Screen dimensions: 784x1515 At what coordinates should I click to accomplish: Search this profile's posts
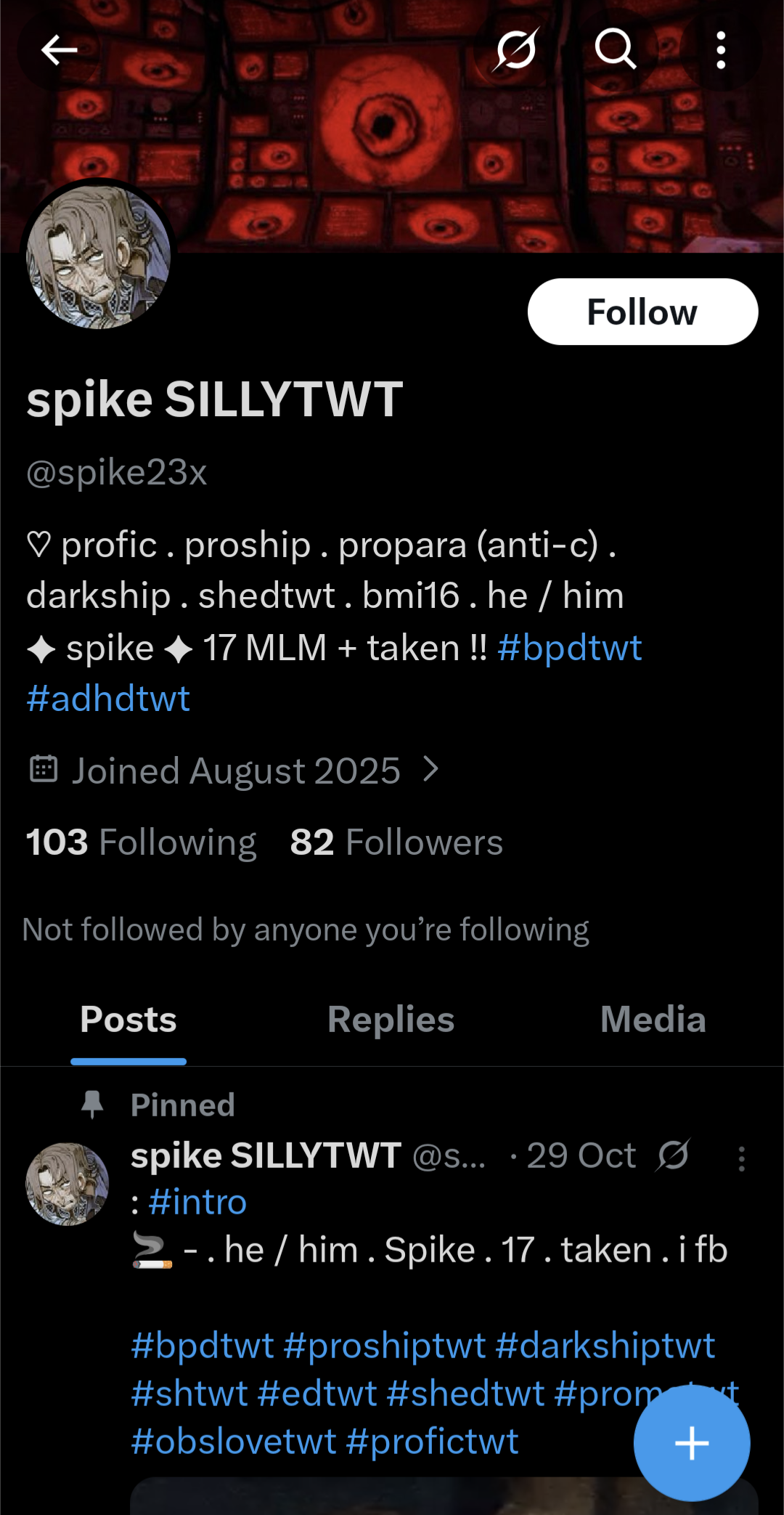point(616,51)
